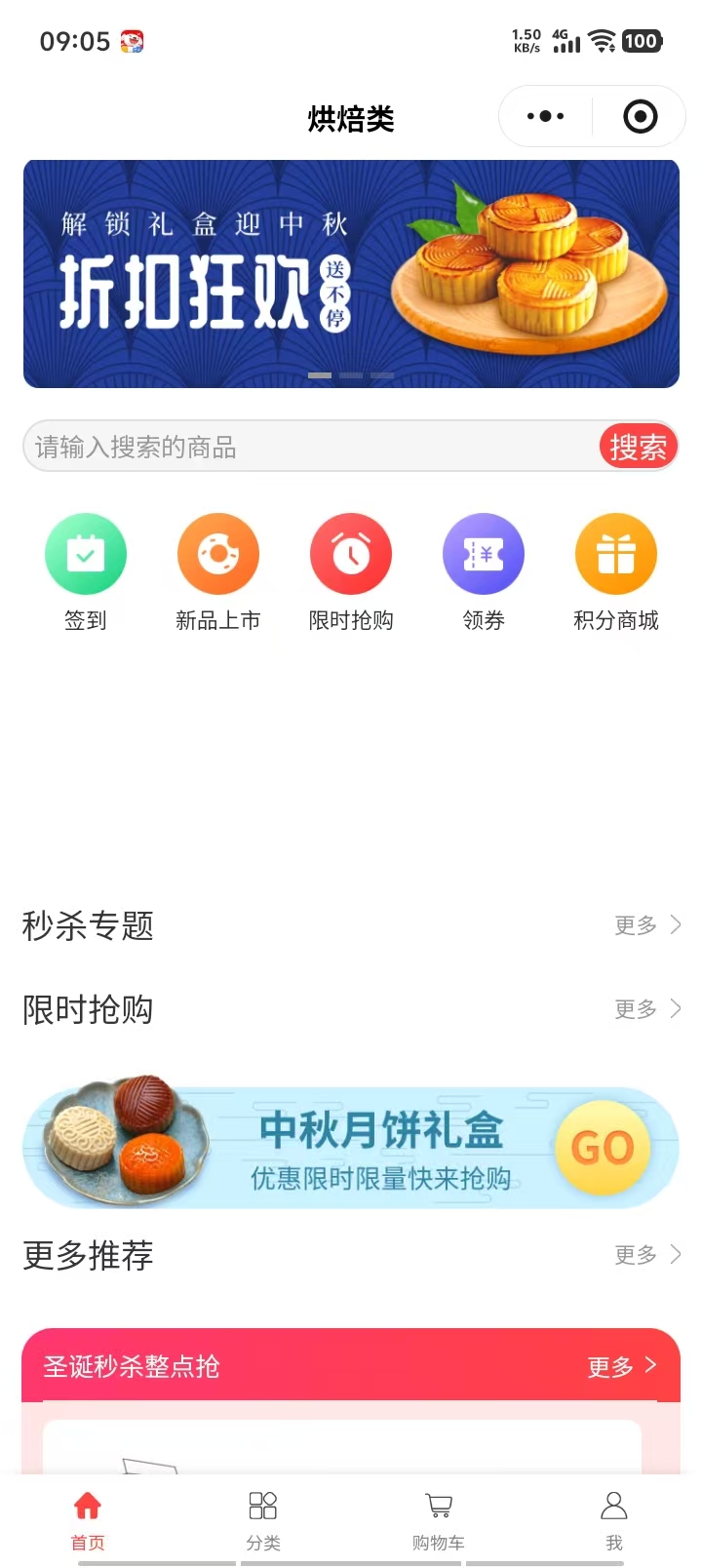The height and width of the screenshot is (1568, 702).
Task: Go to the 我 profile tab
Action: pyautogui.click(x=614, y=1519)
